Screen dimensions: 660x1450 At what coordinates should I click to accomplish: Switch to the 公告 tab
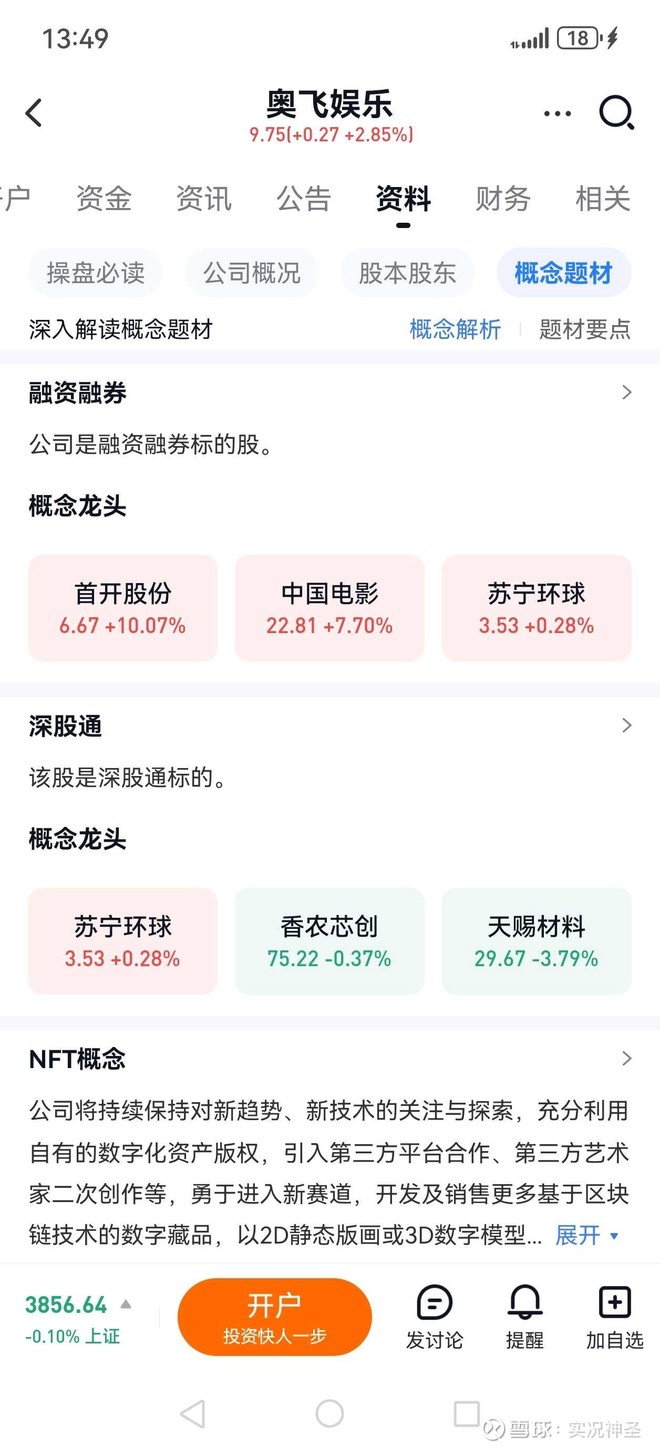pos(304,198)
